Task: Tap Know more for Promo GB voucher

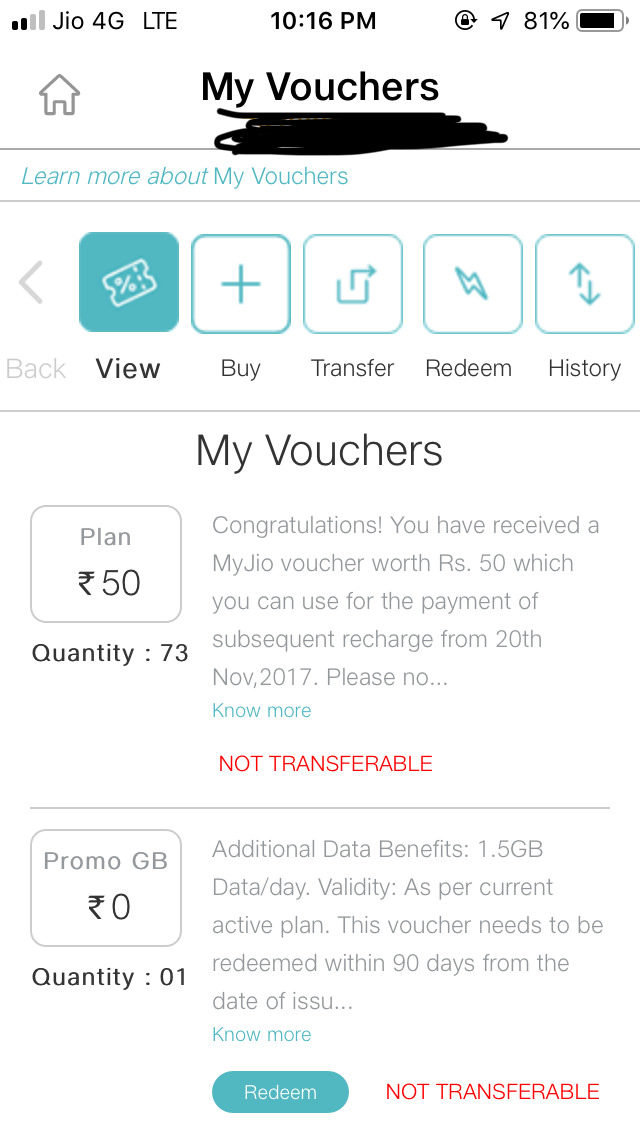Action: 261,1035
